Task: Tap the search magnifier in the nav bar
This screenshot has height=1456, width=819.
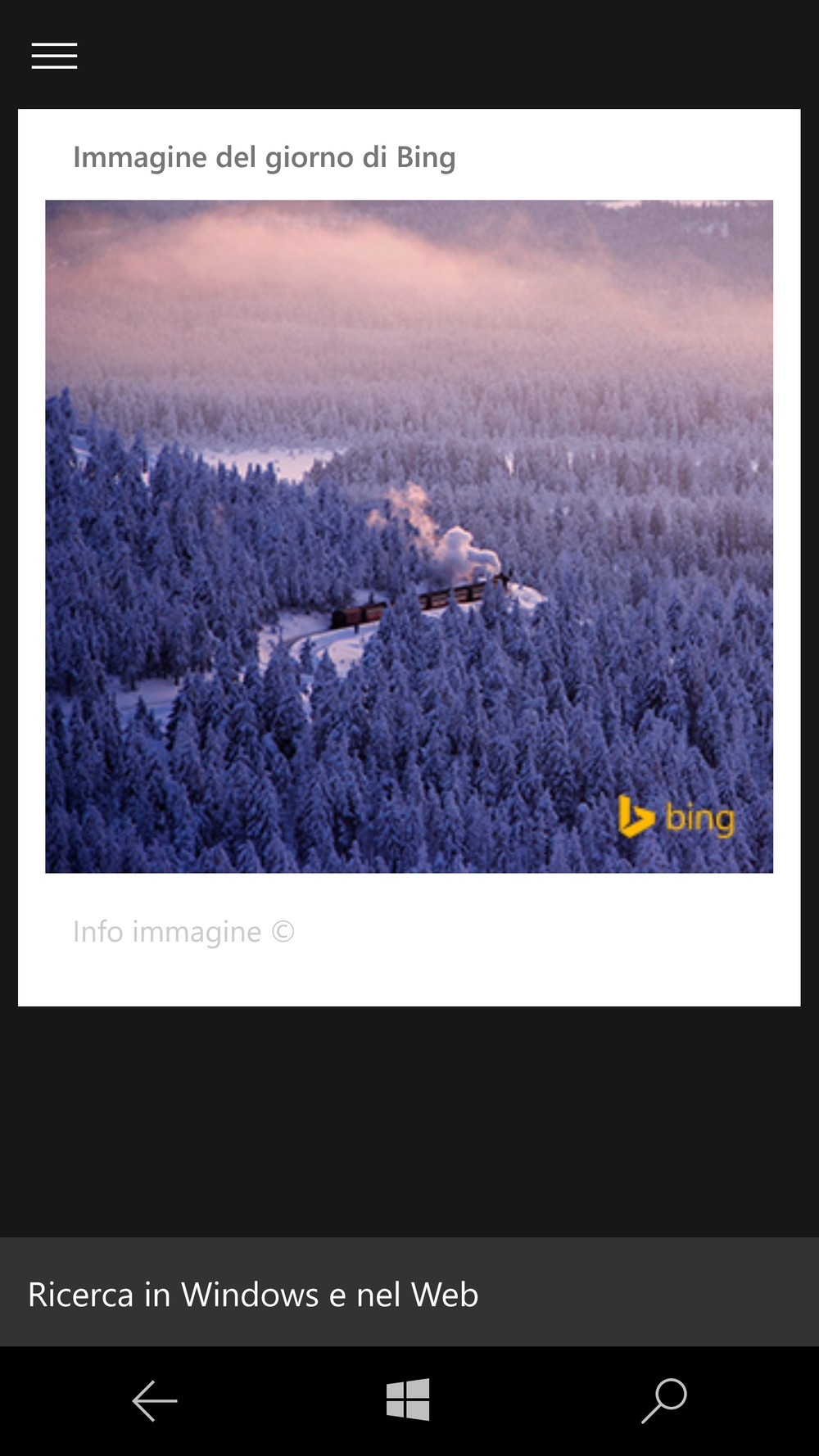Action: 663,1400
